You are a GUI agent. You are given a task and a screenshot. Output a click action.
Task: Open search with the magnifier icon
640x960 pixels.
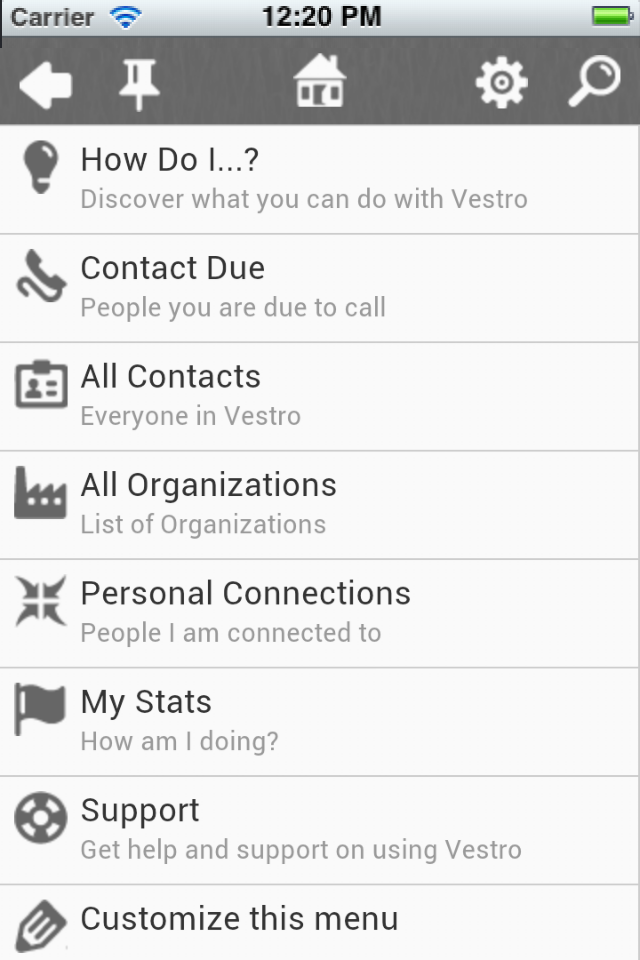point(594,84)
